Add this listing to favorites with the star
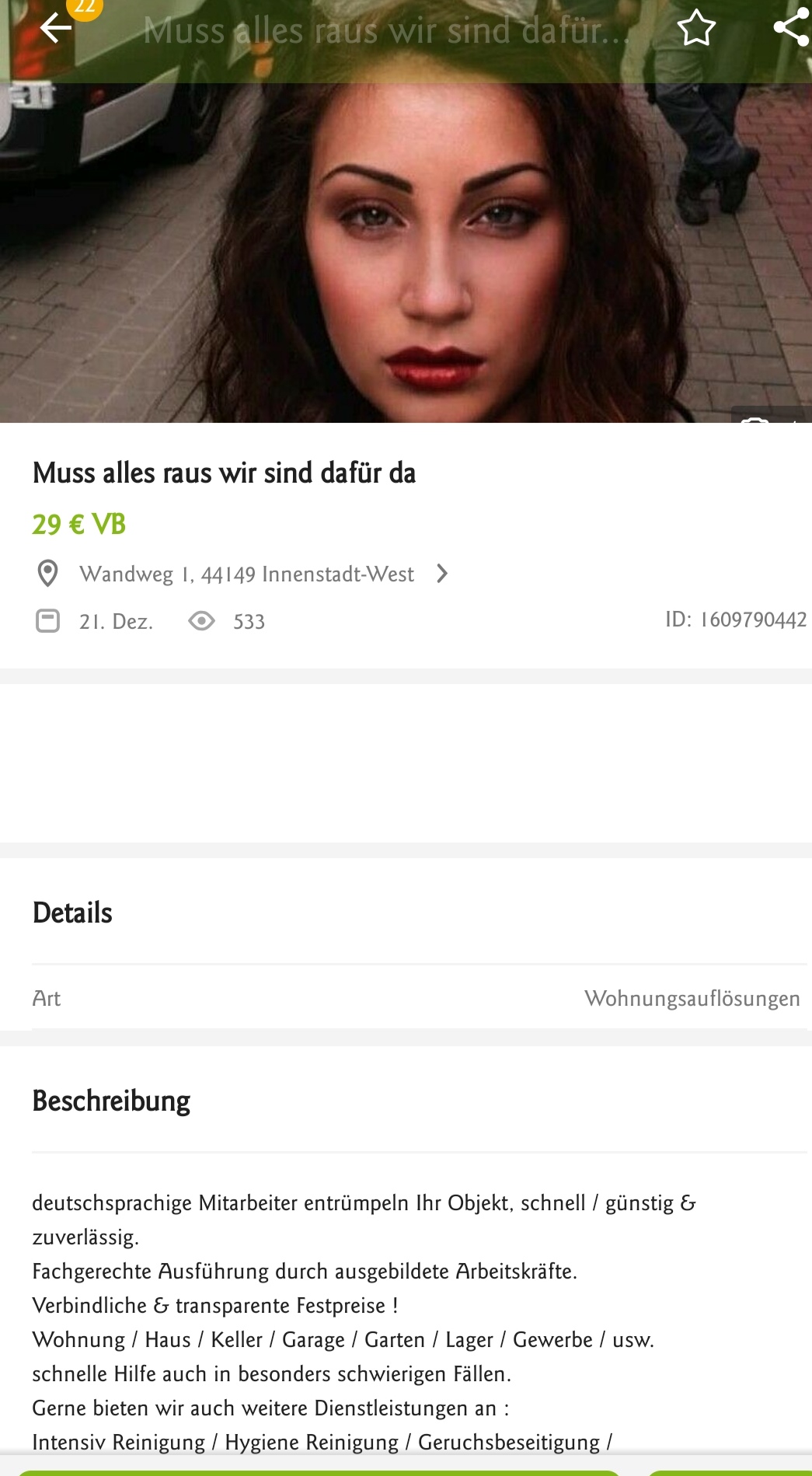812x1476 pixels. [696, 28]
